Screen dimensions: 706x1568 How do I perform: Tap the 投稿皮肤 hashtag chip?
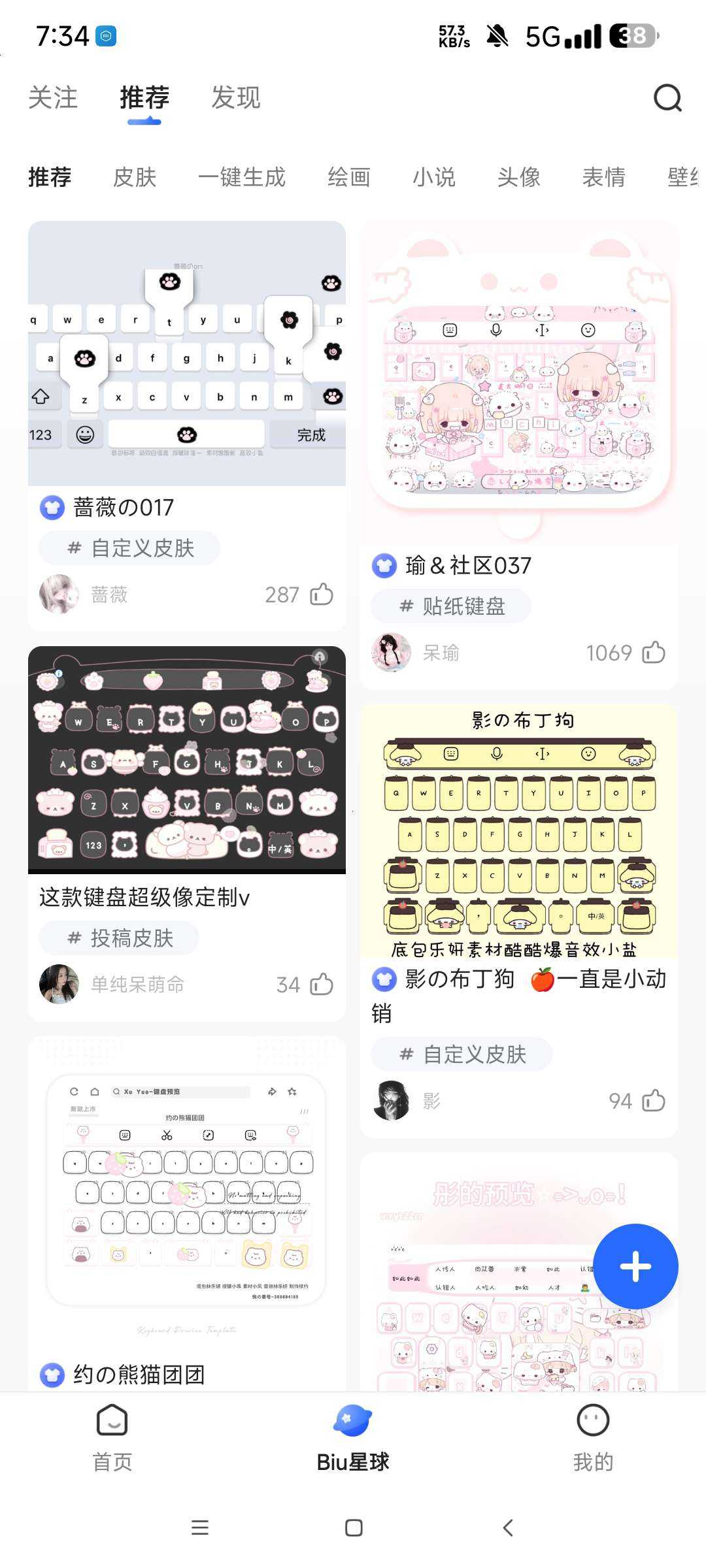[x=120, y=938]
